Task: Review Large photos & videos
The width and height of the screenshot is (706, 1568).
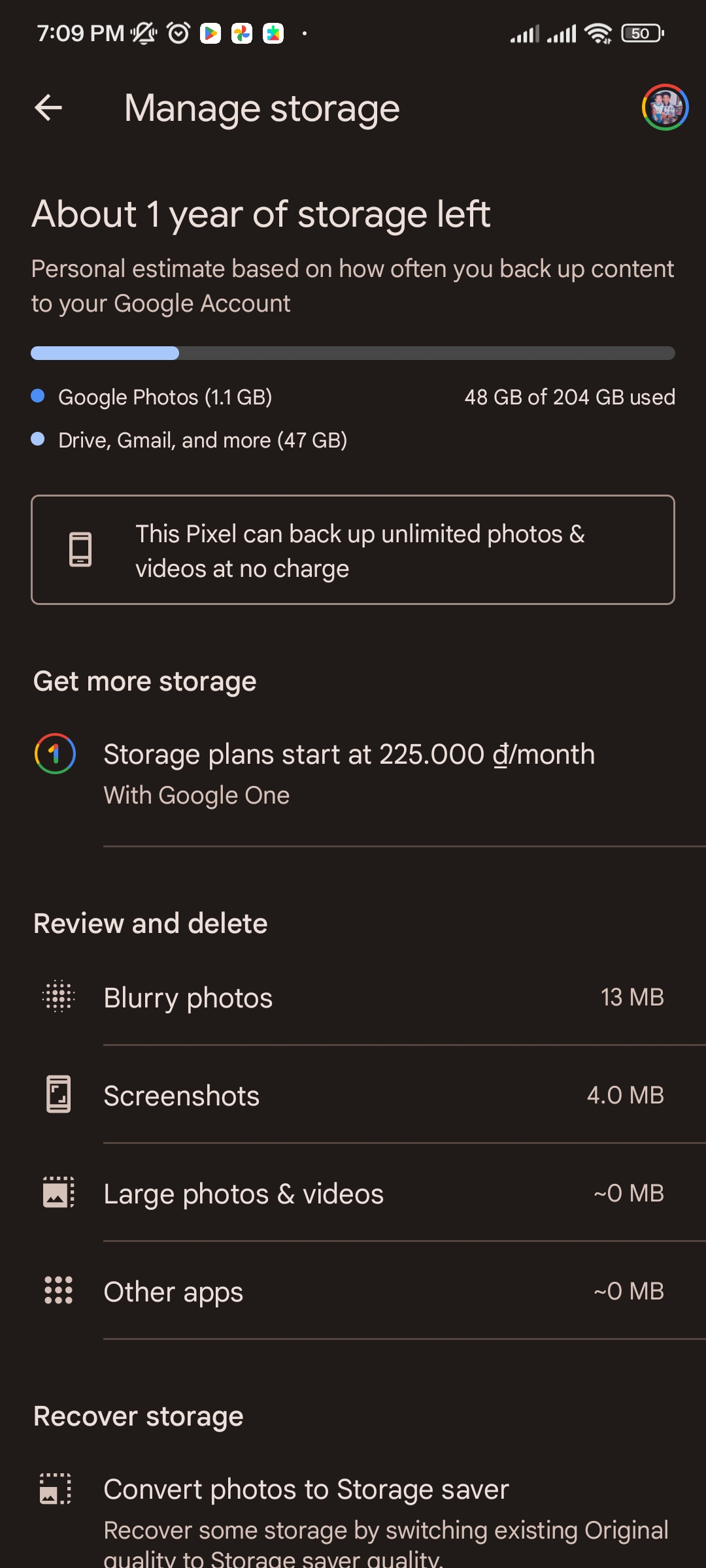Action: coord(353,1193)
